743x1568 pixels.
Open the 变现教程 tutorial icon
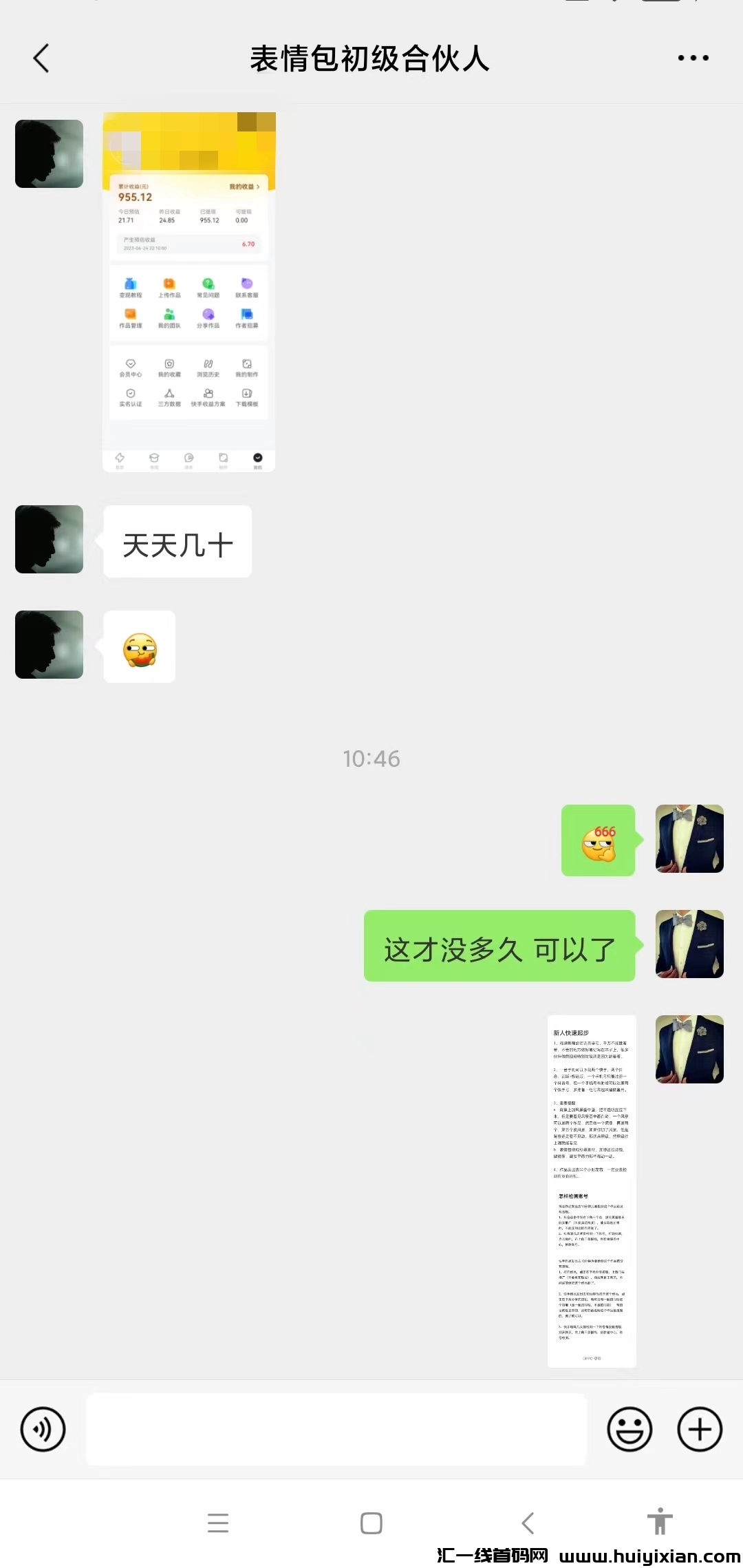tap(130, 284)
